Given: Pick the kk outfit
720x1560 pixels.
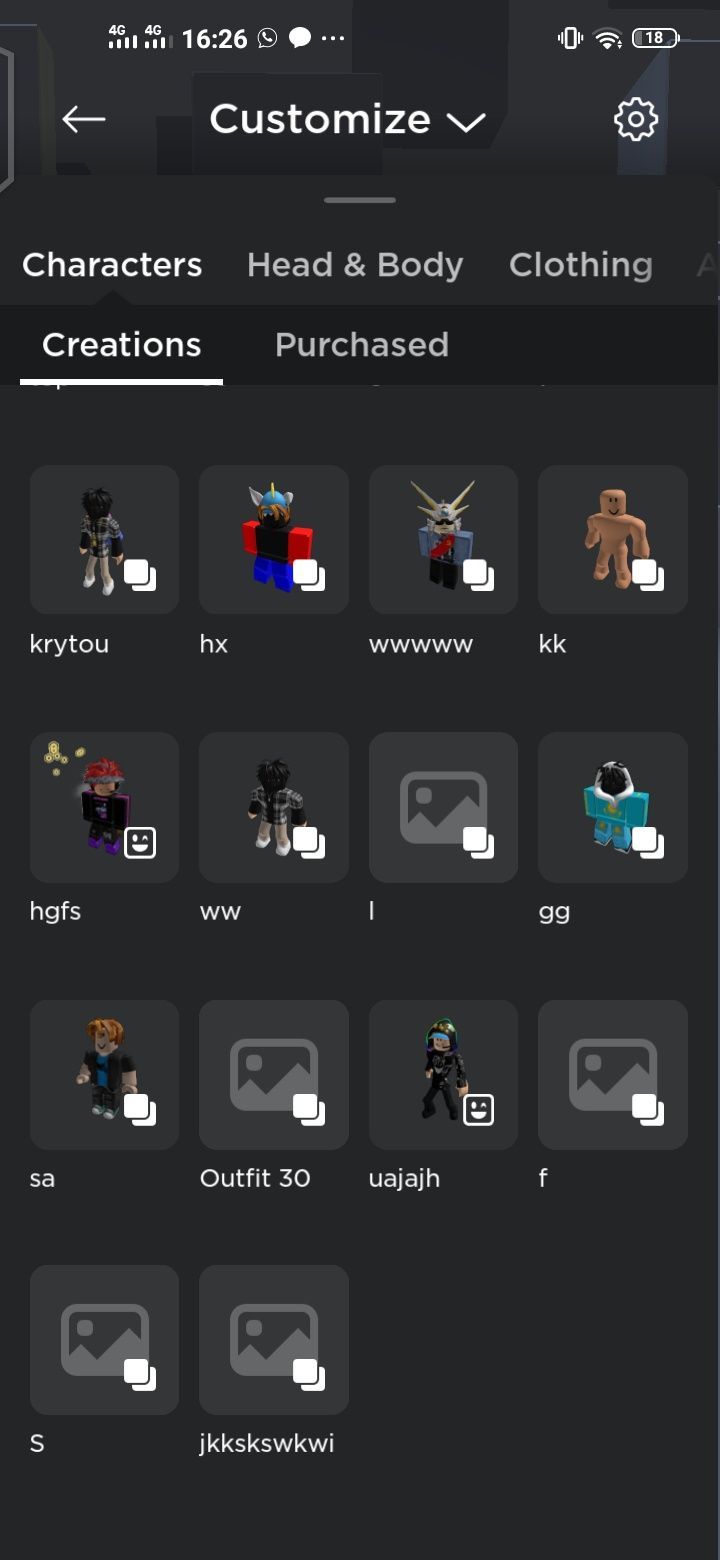Looking at the screenshot, I should point(612,539).
